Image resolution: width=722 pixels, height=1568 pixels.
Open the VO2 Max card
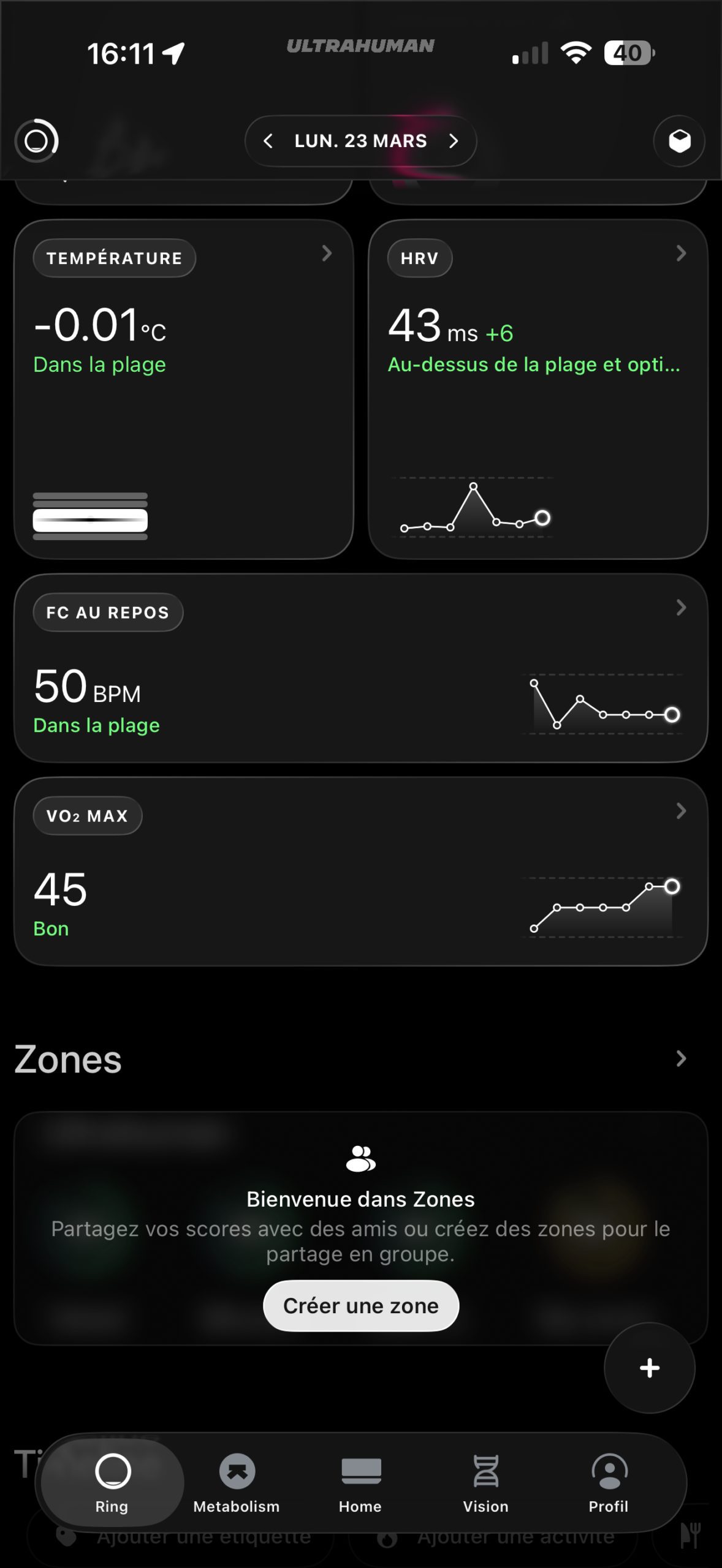(360, 871)
